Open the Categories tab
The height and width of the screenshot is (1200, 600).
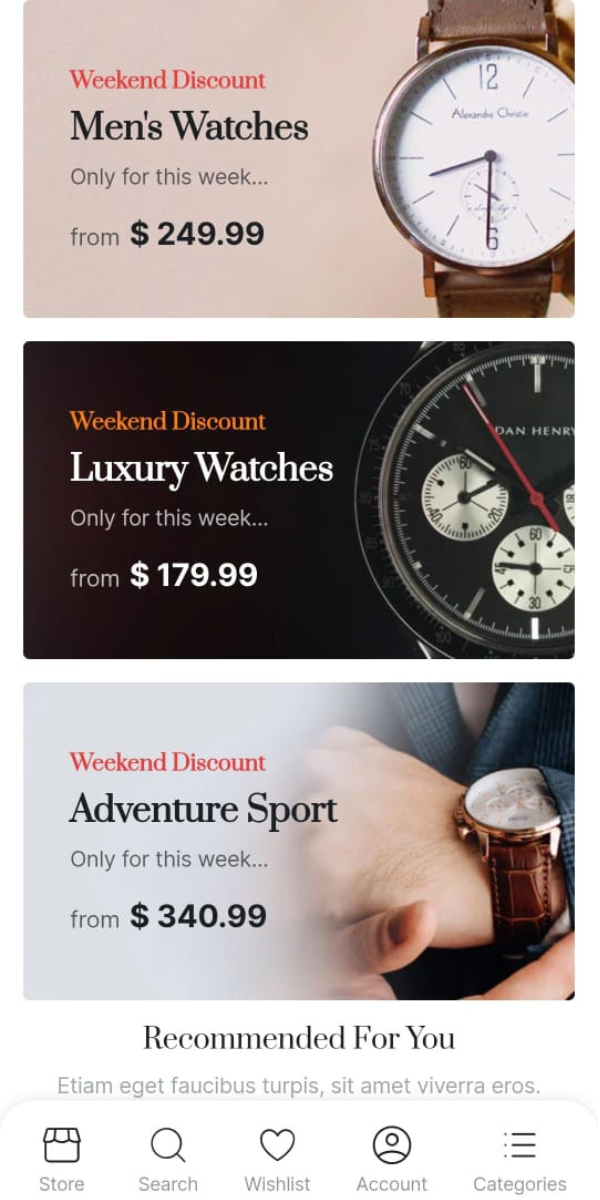(x=520, y=1159)
